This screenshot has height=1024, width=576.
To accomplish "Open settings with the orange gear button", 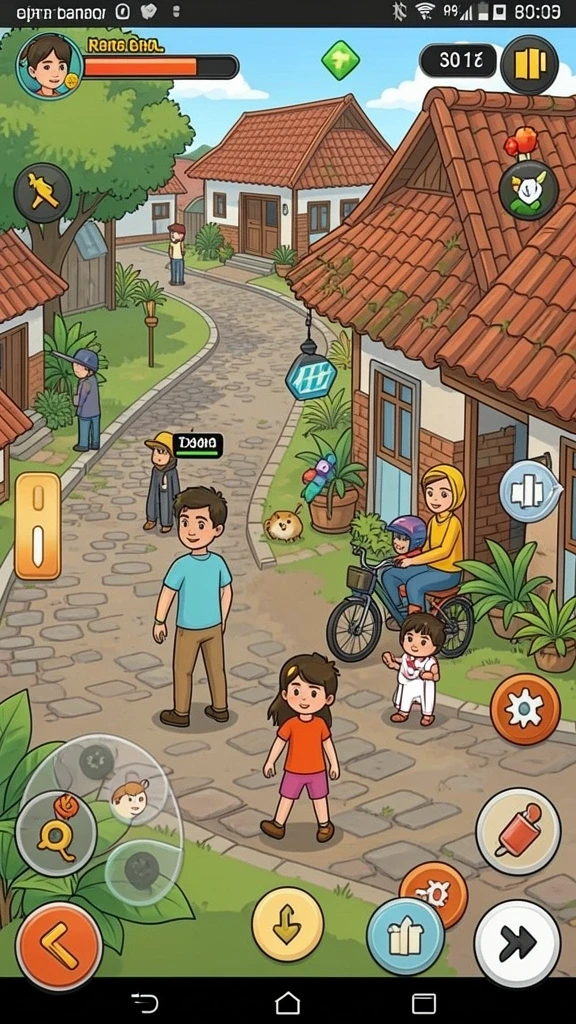I will tap(525, 709).
